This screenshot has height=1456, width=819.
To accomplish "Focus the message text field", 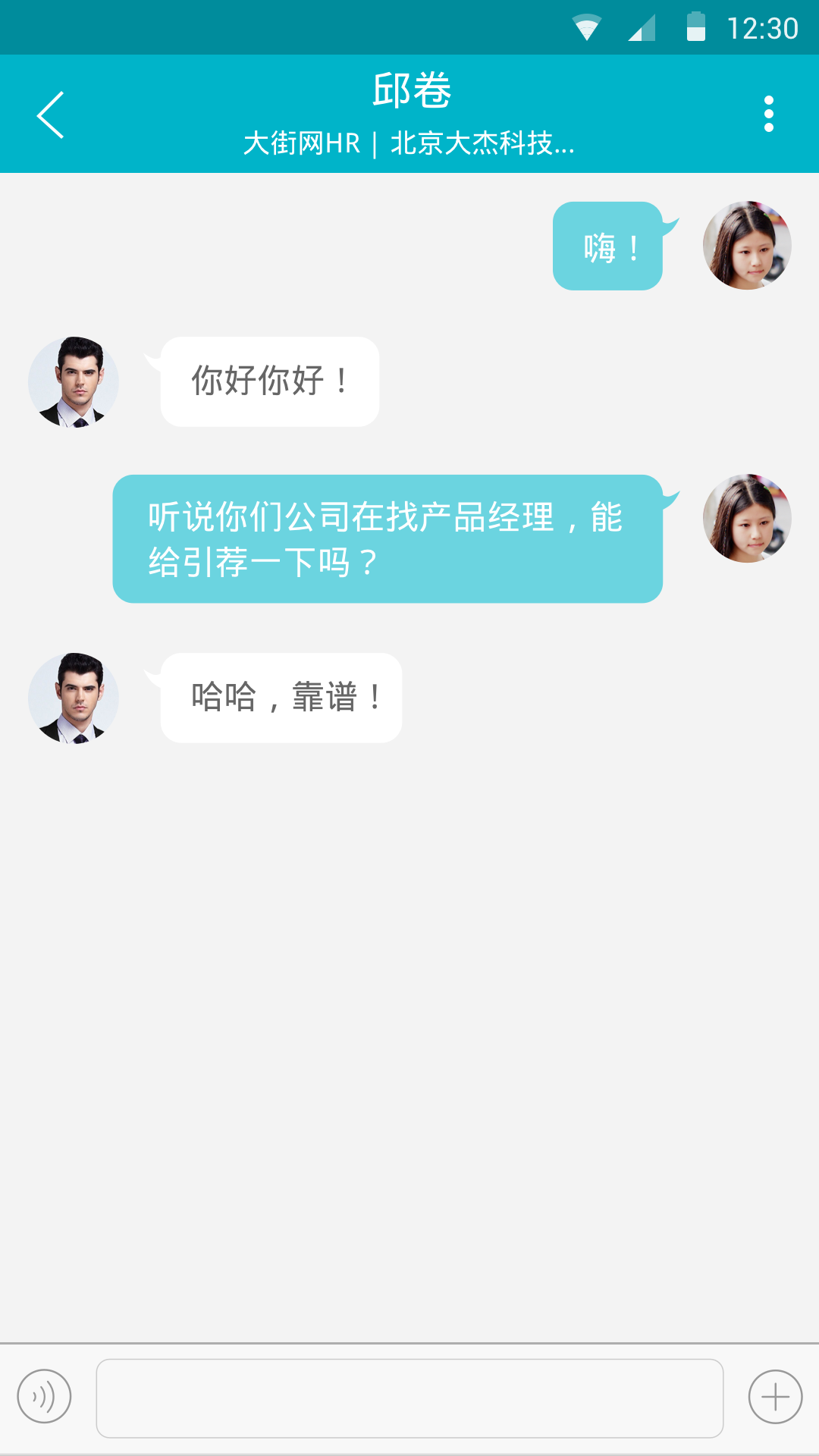I will tap(409, 1398).
